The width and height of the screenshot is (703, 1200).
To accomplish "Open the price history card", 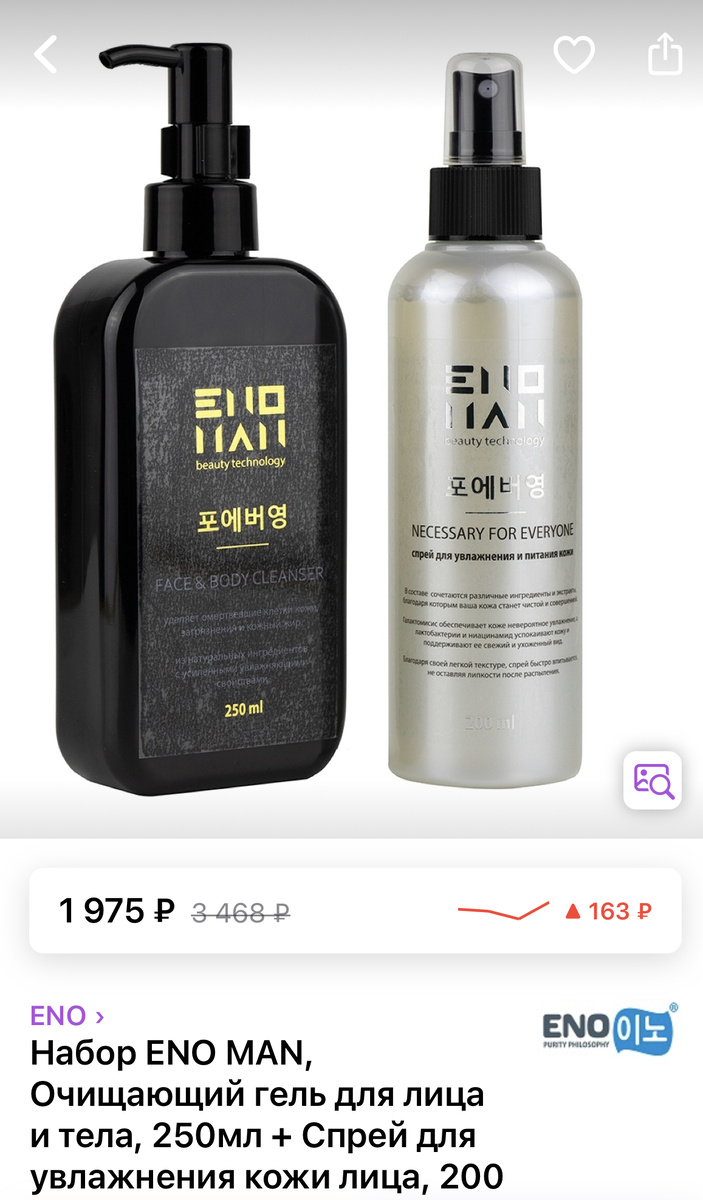I will point(355,911).
